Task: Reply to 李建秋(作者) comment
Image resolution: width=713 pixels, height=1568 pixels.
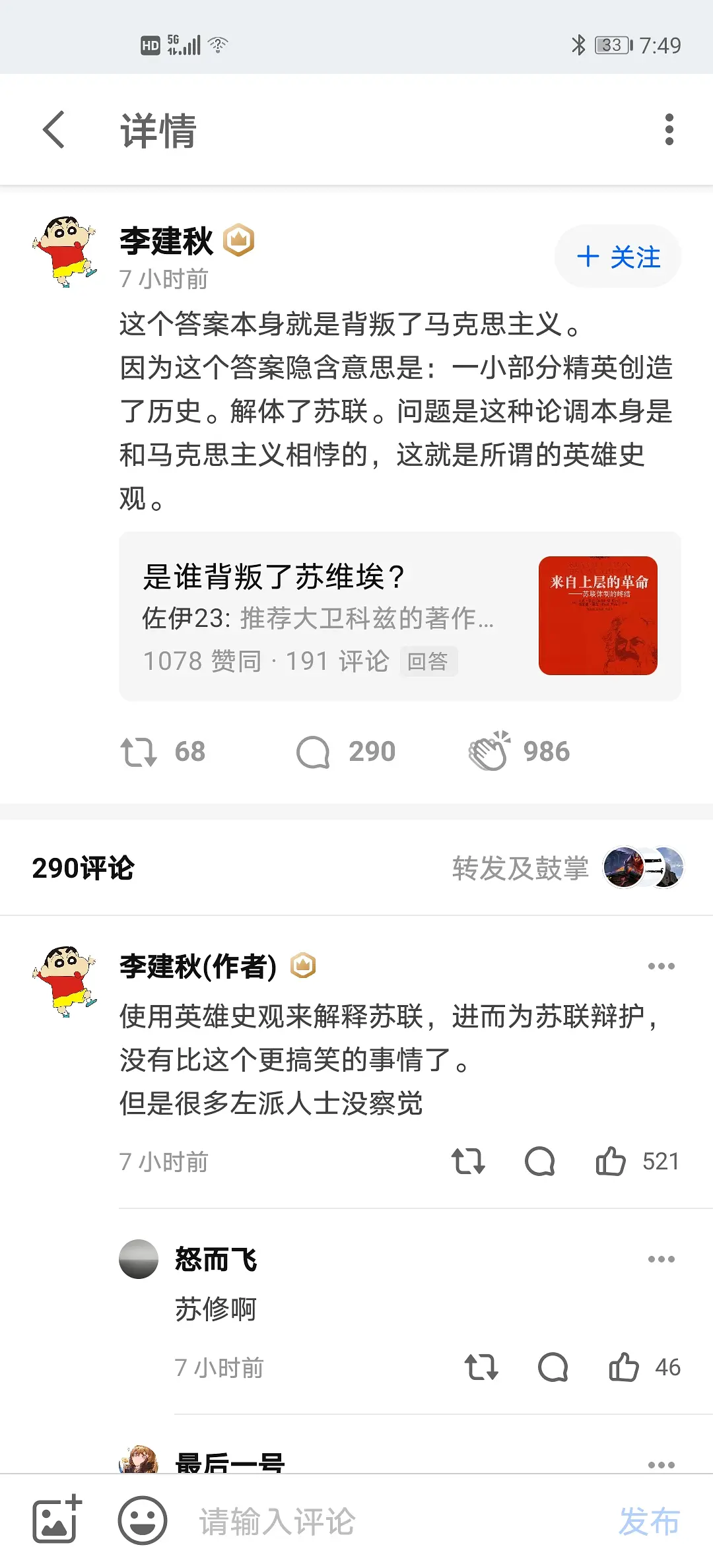Action: coord(539,1161)
